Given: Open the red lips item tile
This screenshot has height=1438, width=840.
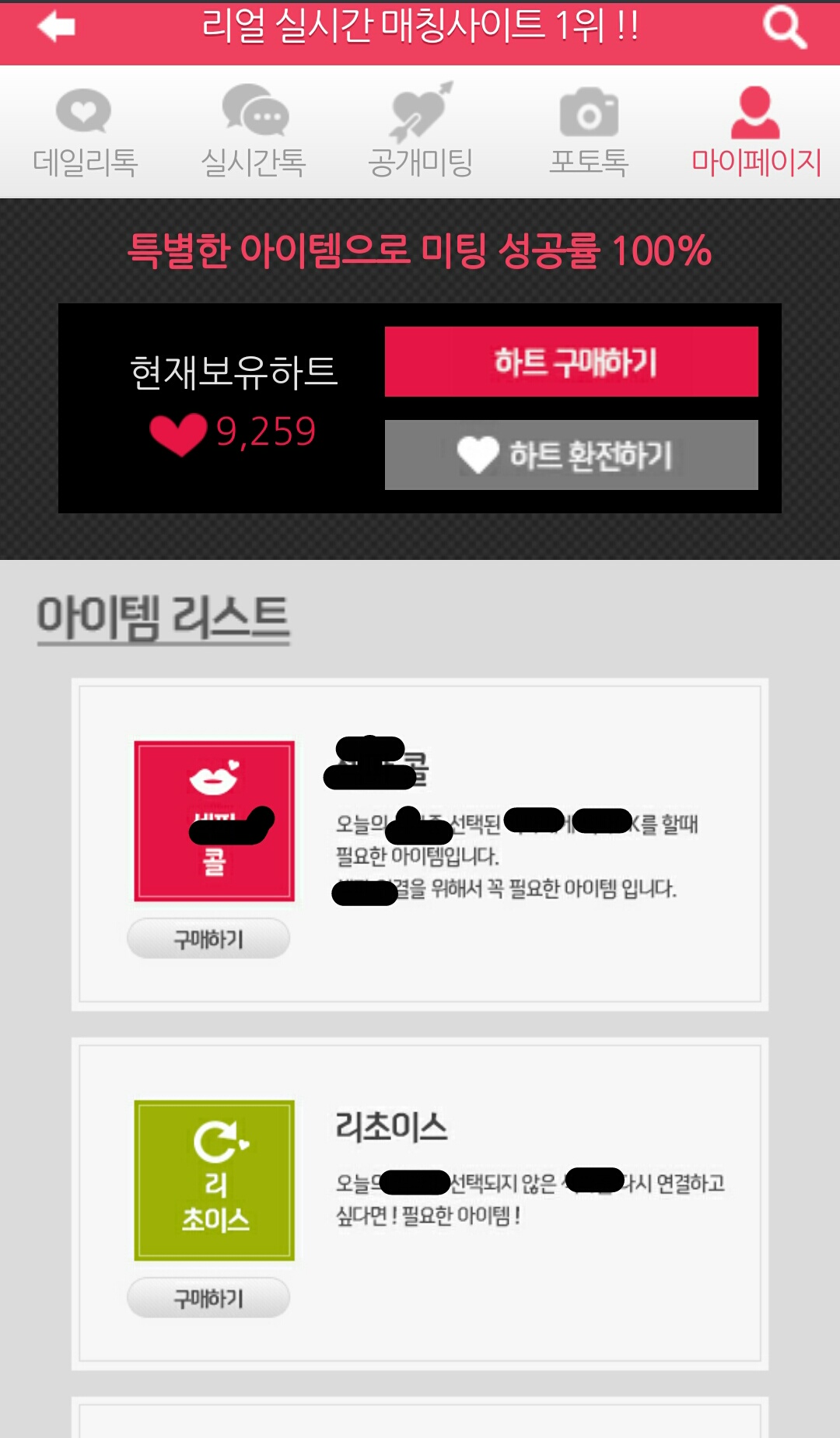Looking at the screenshot, I should click(214, 820).
